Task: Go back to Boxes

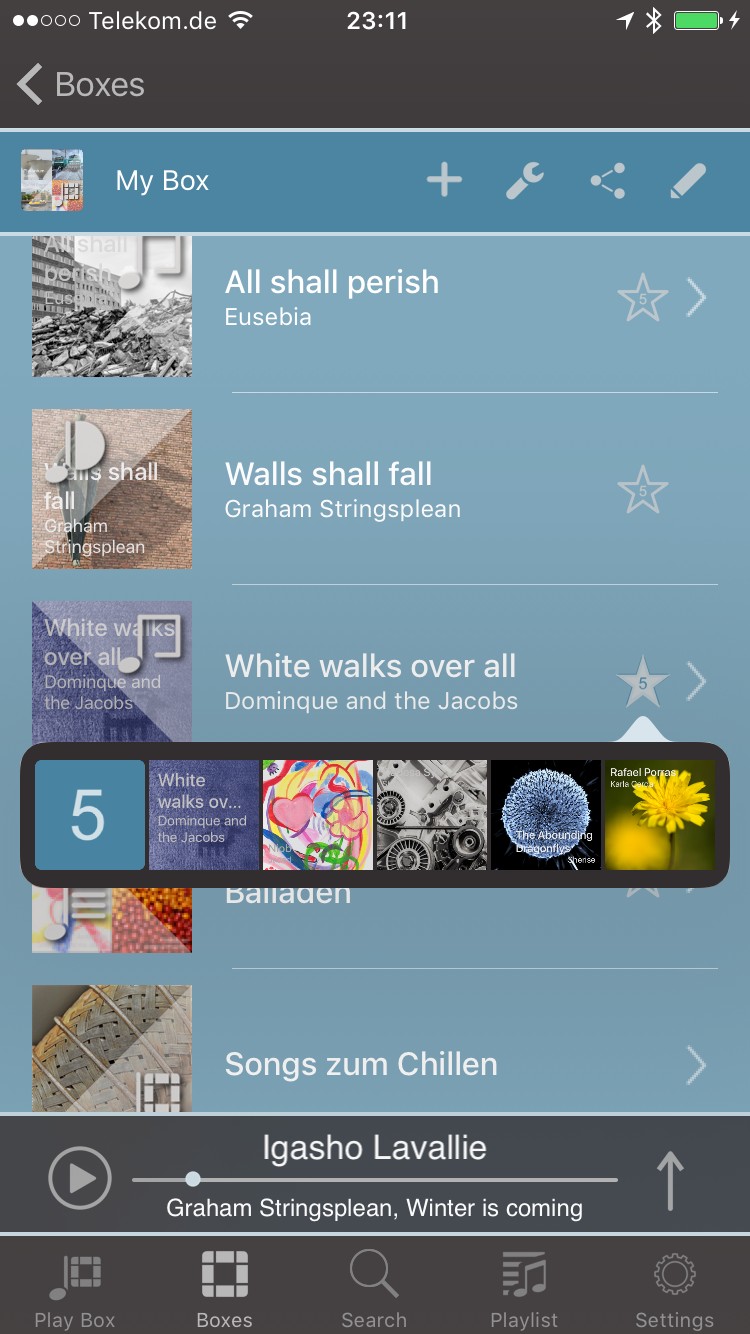Action: [82, 85]
